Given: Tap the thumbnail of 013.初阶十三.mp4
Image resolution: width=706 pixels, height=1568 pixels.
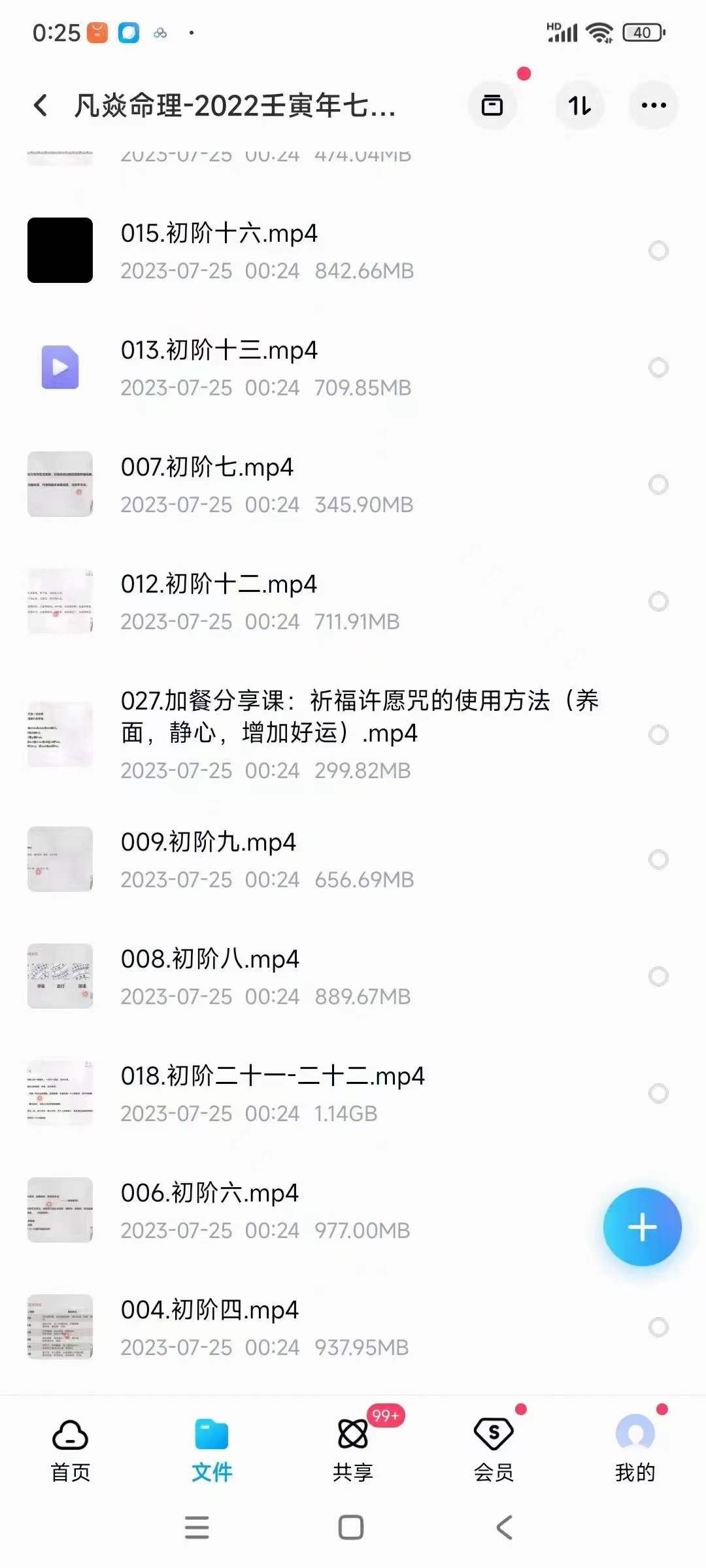Looking at the screenshot, I should coord(59,368).
